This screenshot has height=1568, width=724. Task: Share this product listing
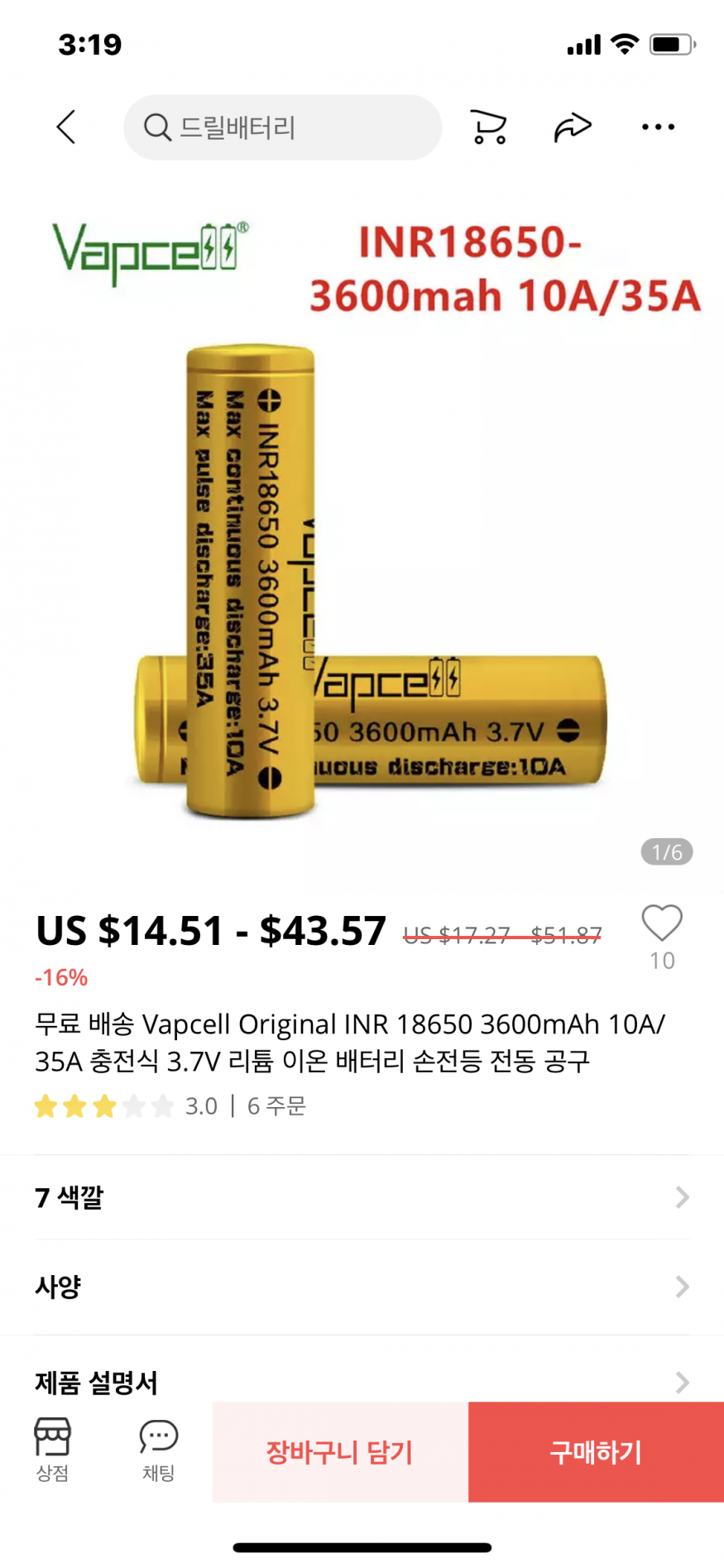(x=573, y=127)
